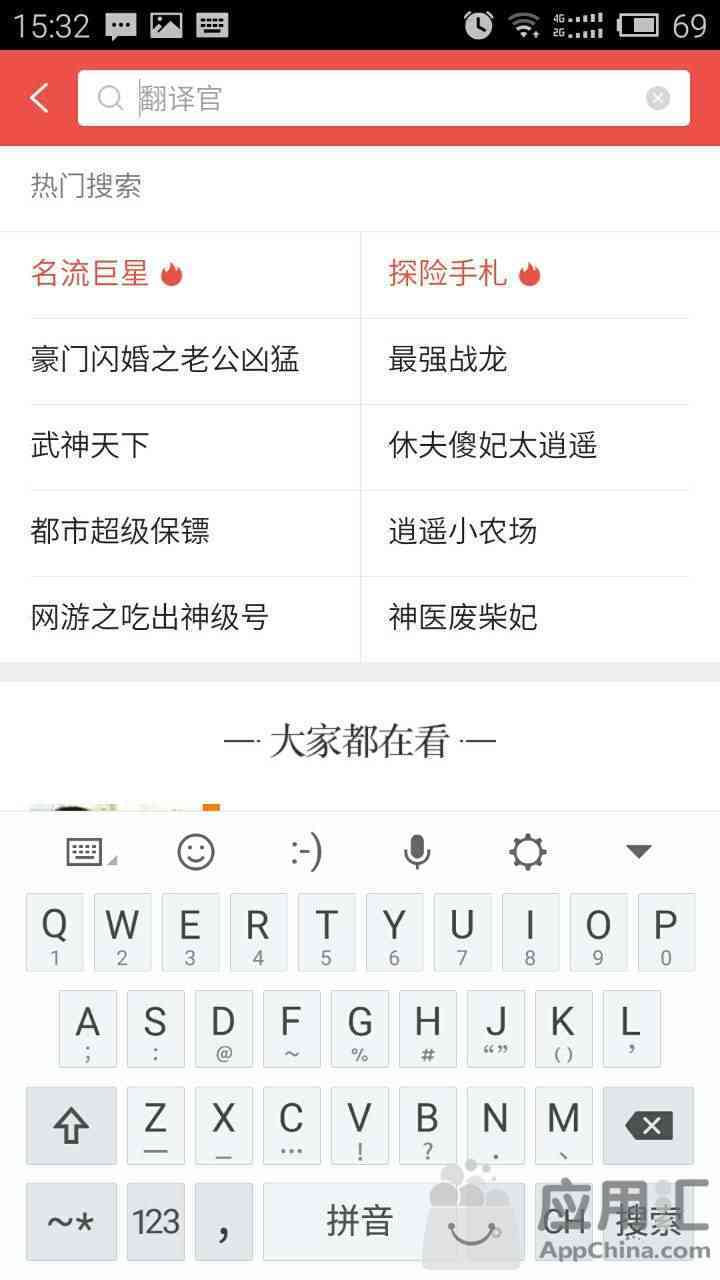Tap the keyboard backspace key
The height and width of the screenshot is (1280, 720).
649,1126
